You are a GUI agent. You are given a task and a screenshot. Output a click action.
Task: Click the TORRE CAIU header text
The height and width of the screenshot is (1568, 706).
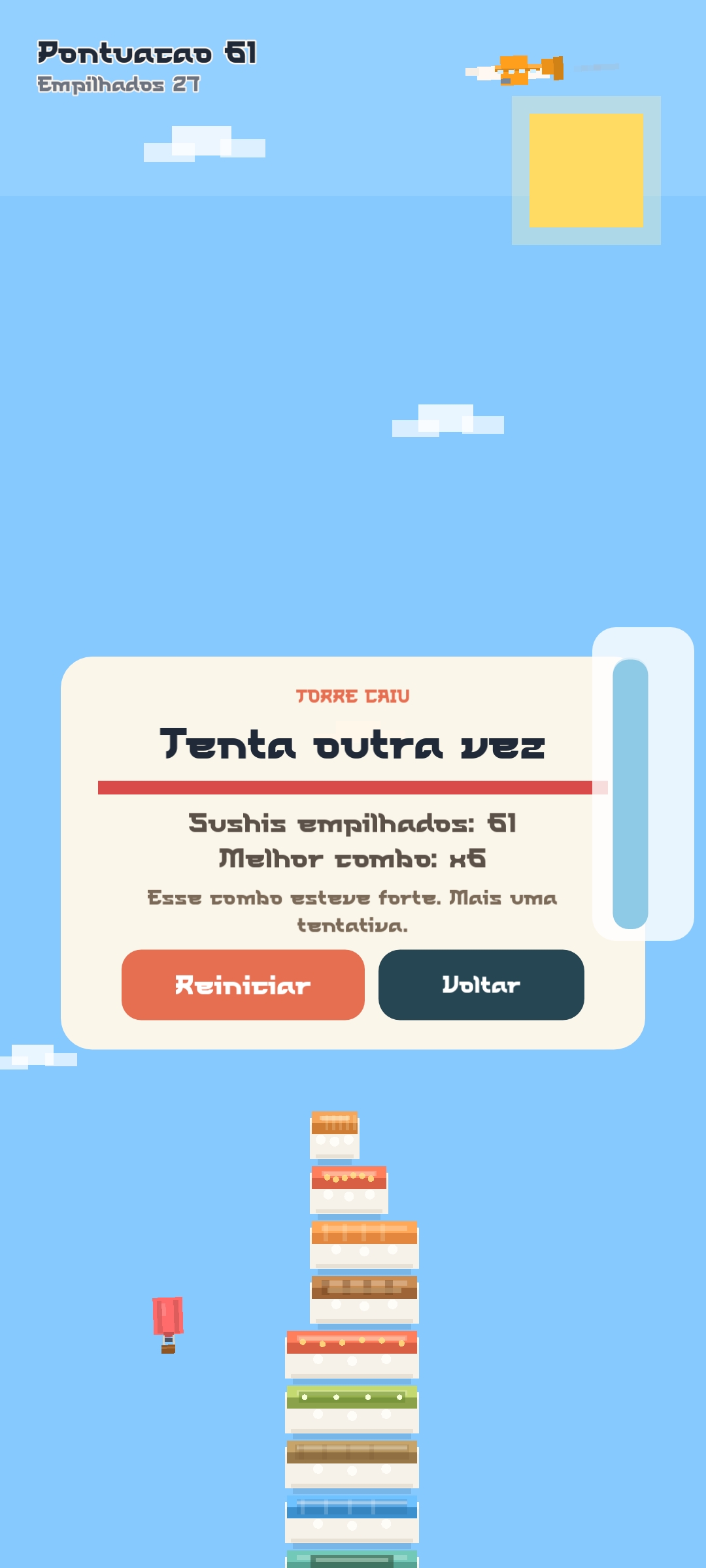[353, 697]
